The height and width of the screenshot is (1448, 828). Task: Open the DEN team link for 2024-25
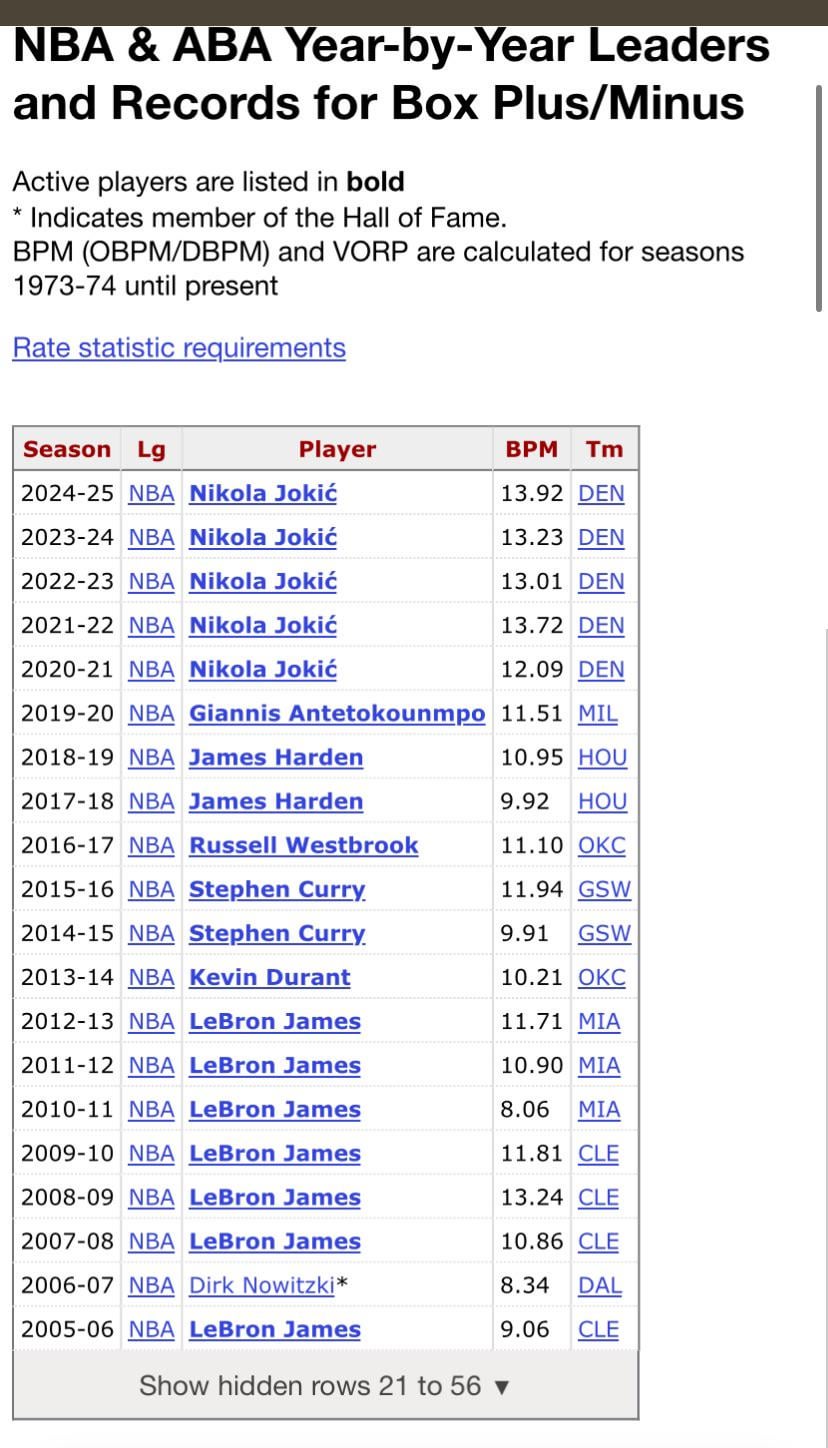601,493
